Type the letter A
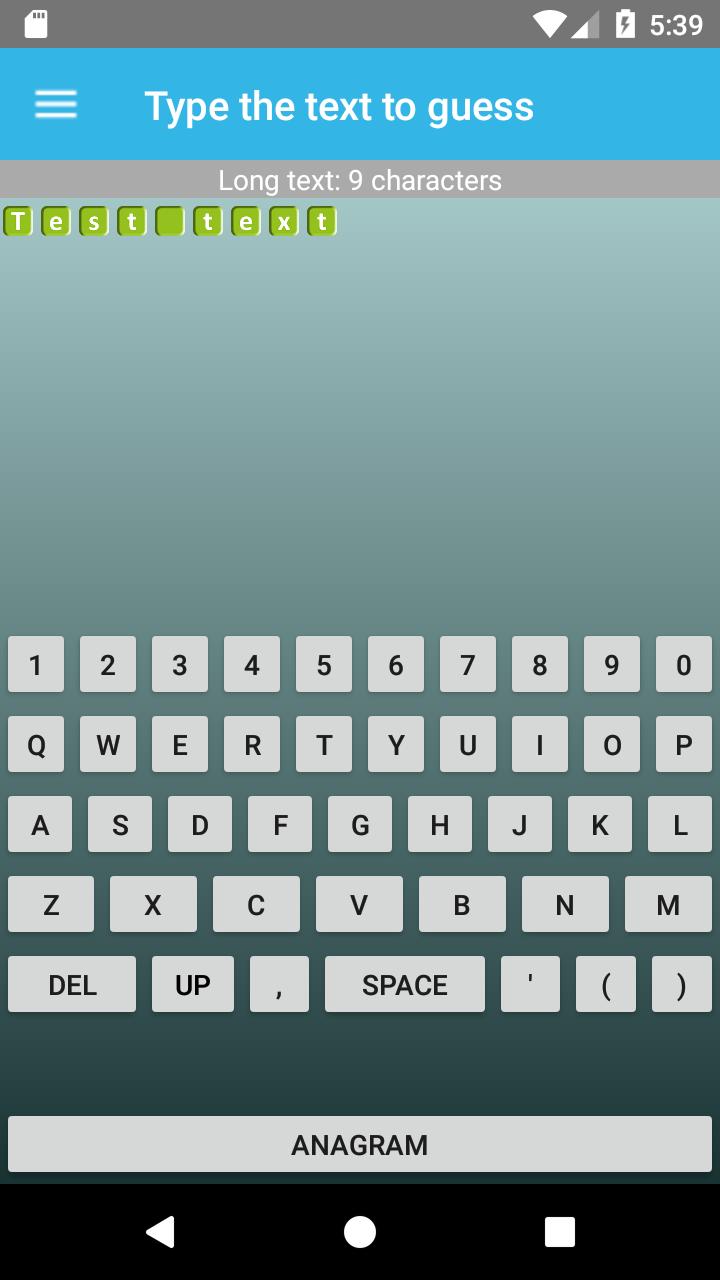 [x=40, y=824]
